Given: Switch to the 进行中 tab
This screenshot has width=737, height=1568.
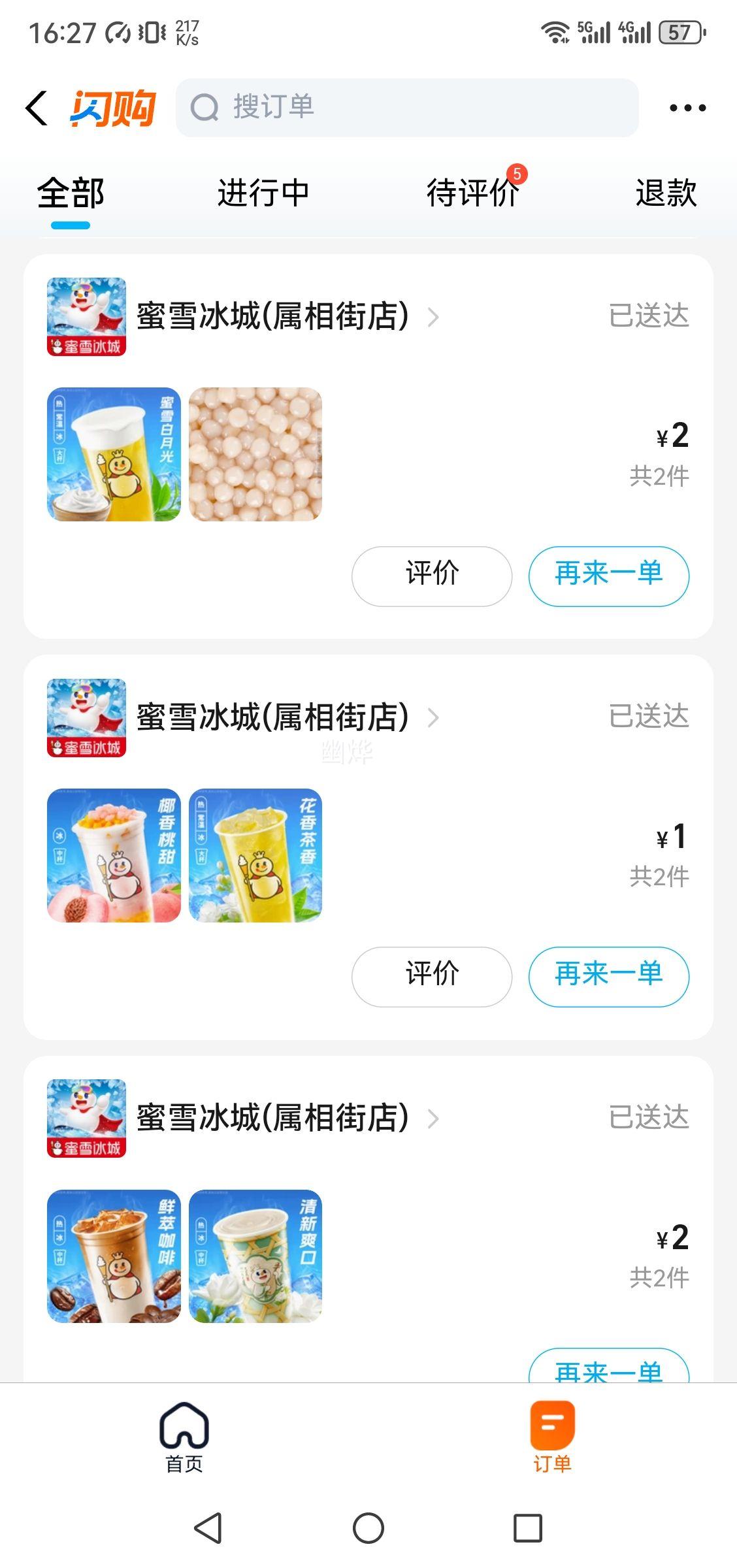Looking at the screenshot, I should [x=263, y=193].
